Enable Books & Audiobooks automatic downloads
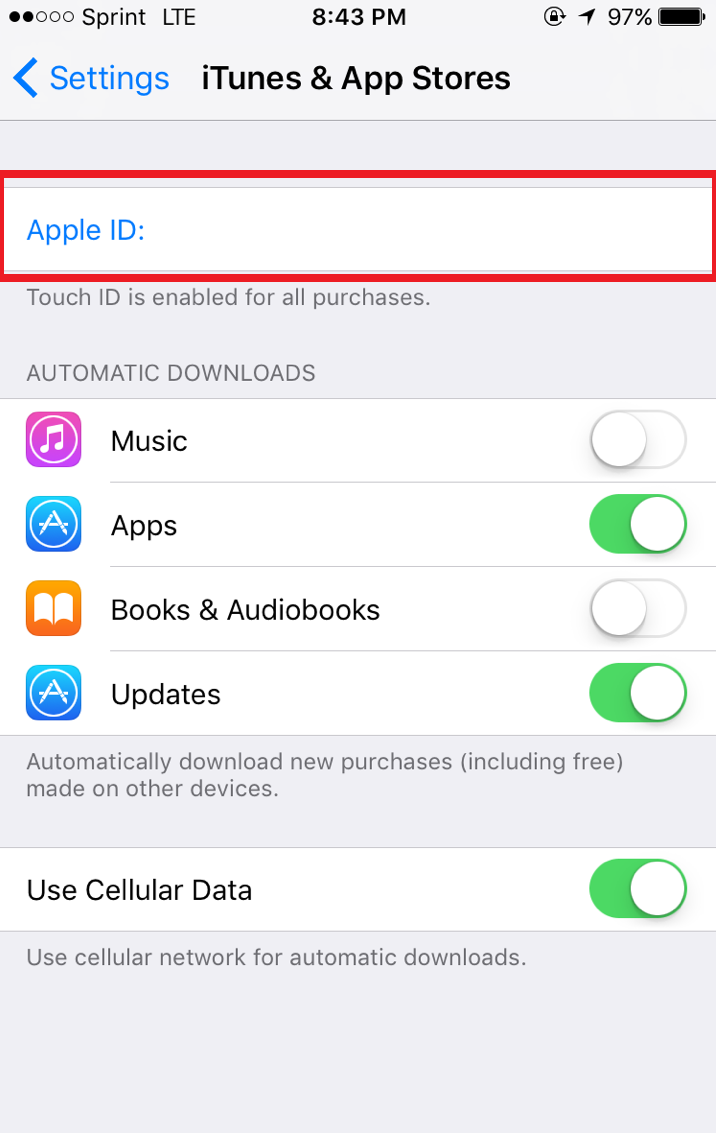716x1133 pixels. click(x=637, y=610)
